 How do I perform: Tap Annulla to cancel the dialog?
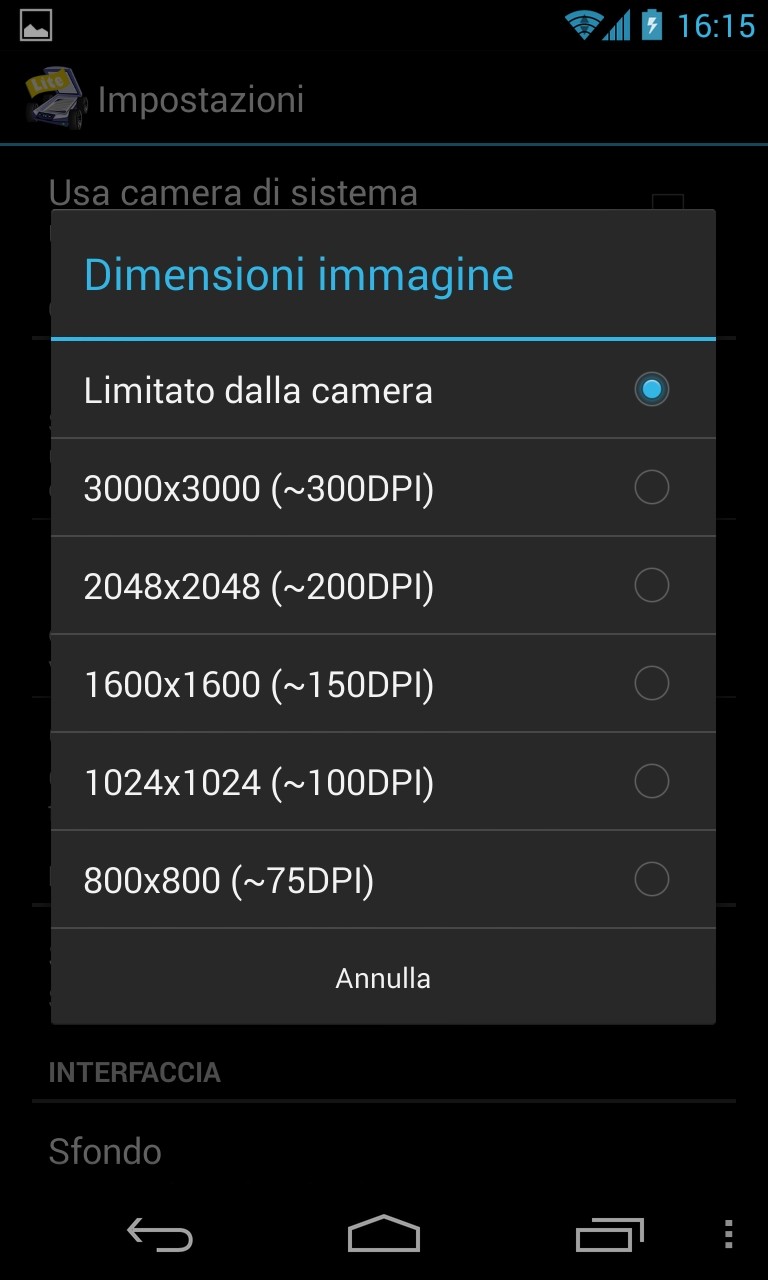(x=383, y=978)
